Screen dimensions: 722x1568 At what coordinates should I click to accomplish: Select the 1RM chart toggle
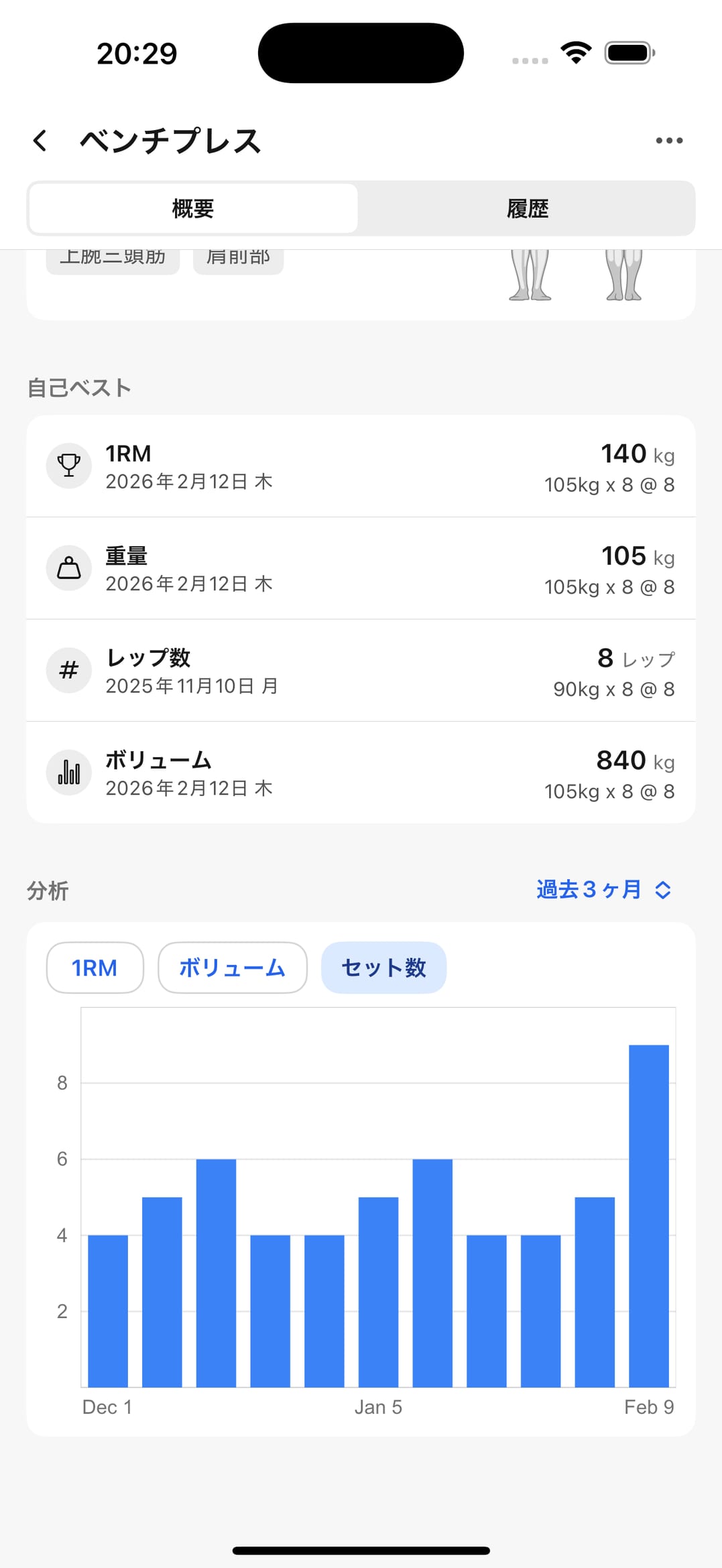tap(94, 967)
